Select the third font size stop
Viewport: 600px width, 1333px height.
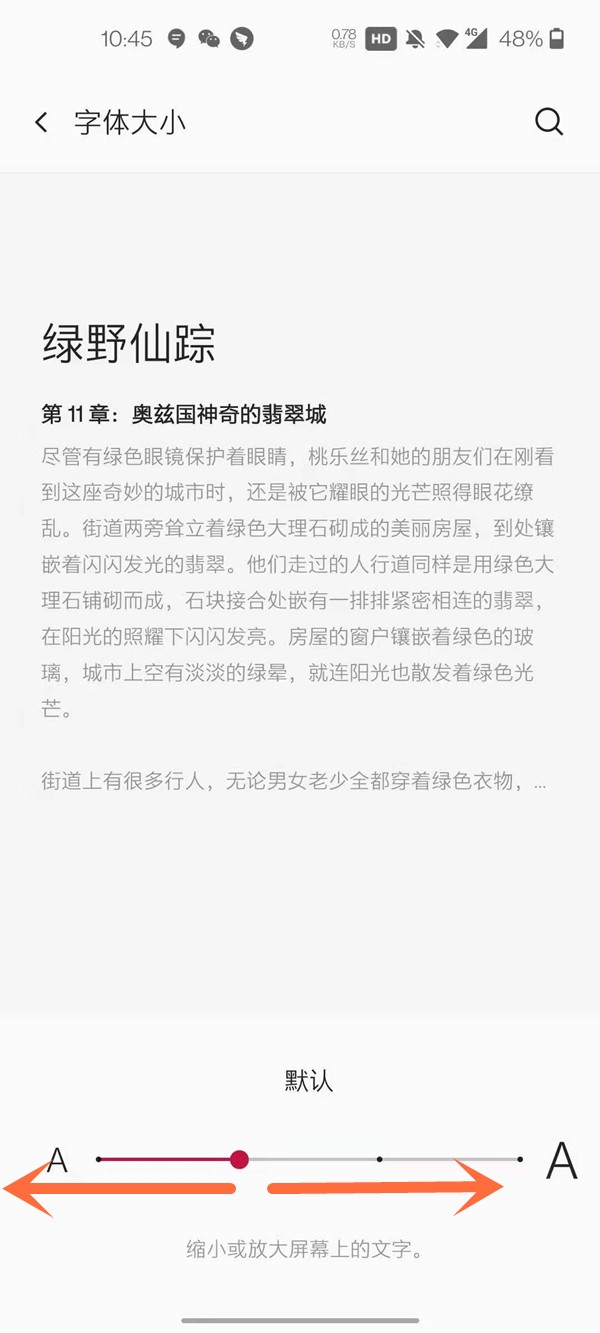tap(380, 1159)
